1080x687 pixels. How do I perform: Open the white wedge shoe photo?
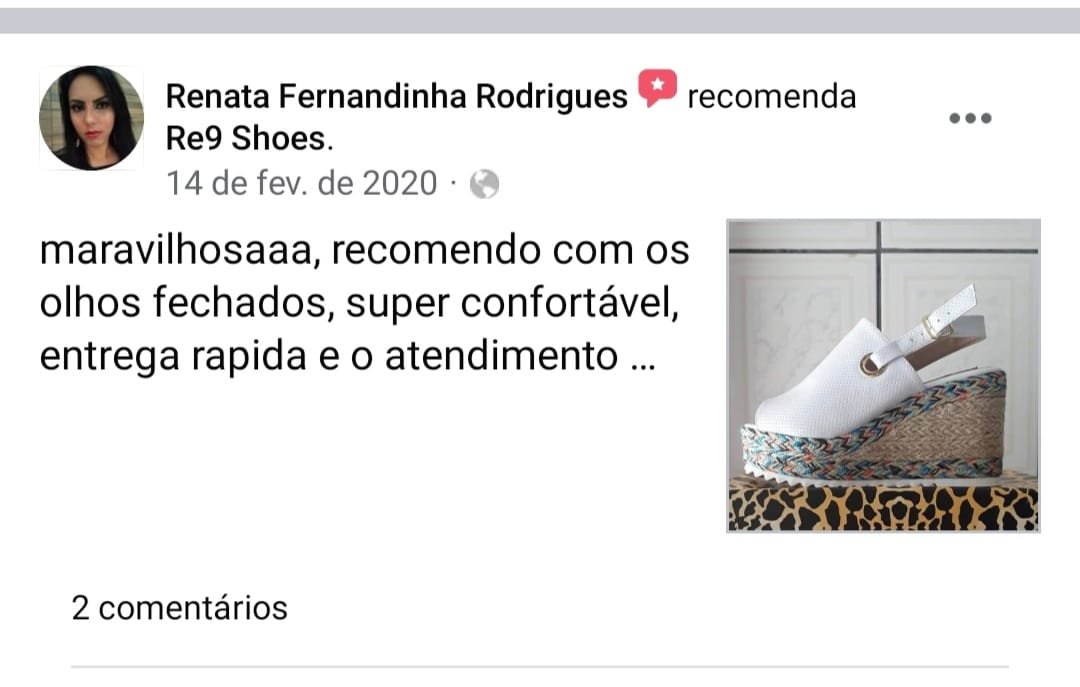pos(883,375)
